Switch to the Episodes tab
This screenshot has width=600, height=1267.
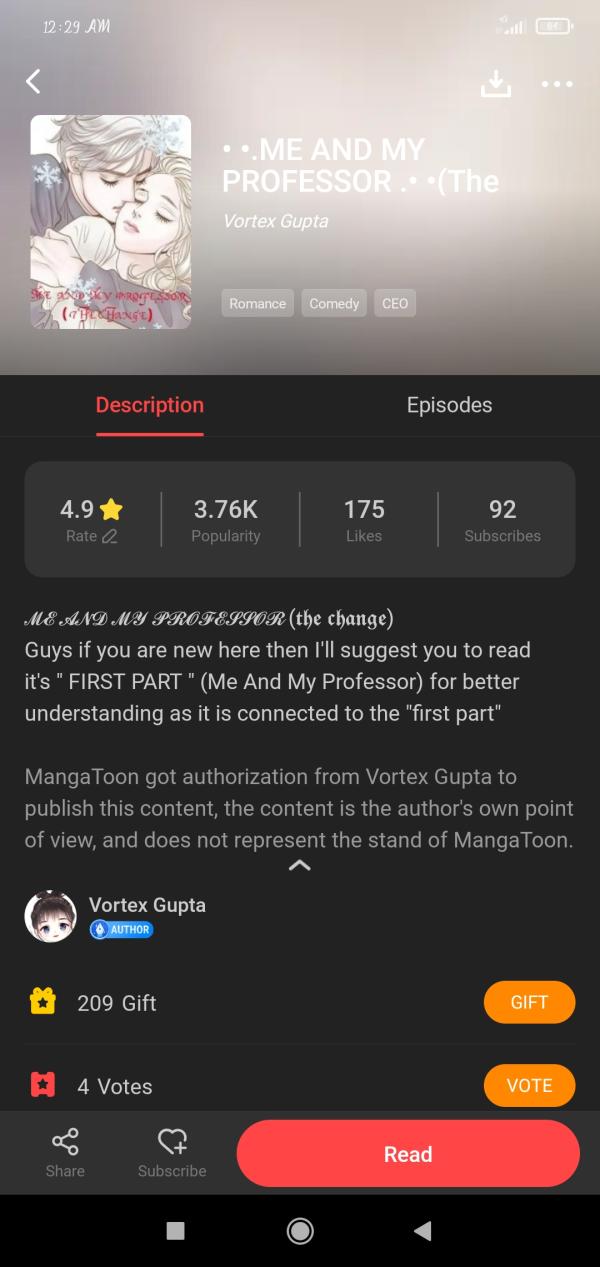coord(449,405)
